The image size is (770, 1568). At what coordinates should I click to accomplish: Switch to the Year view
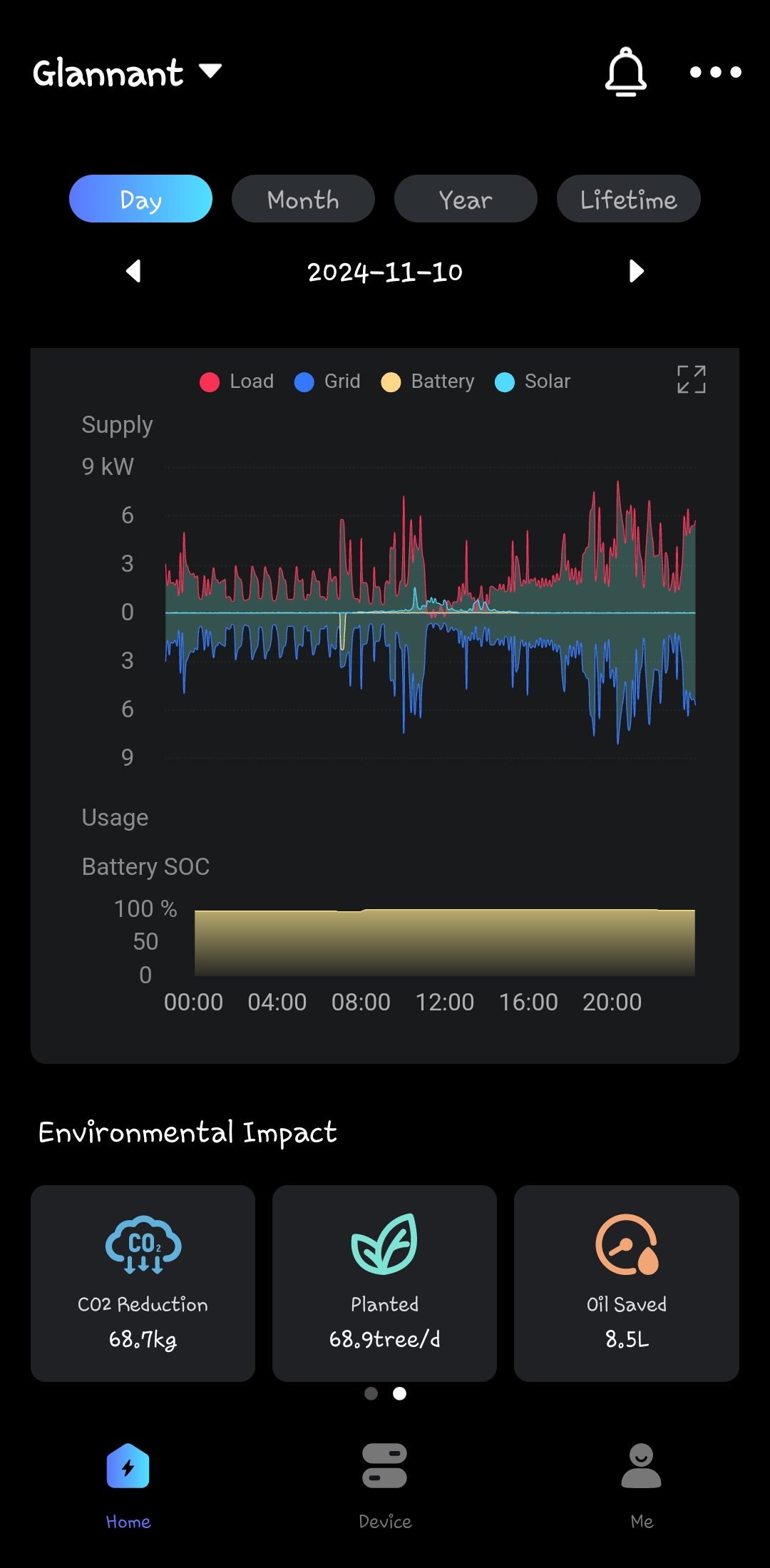coord(466,199)
